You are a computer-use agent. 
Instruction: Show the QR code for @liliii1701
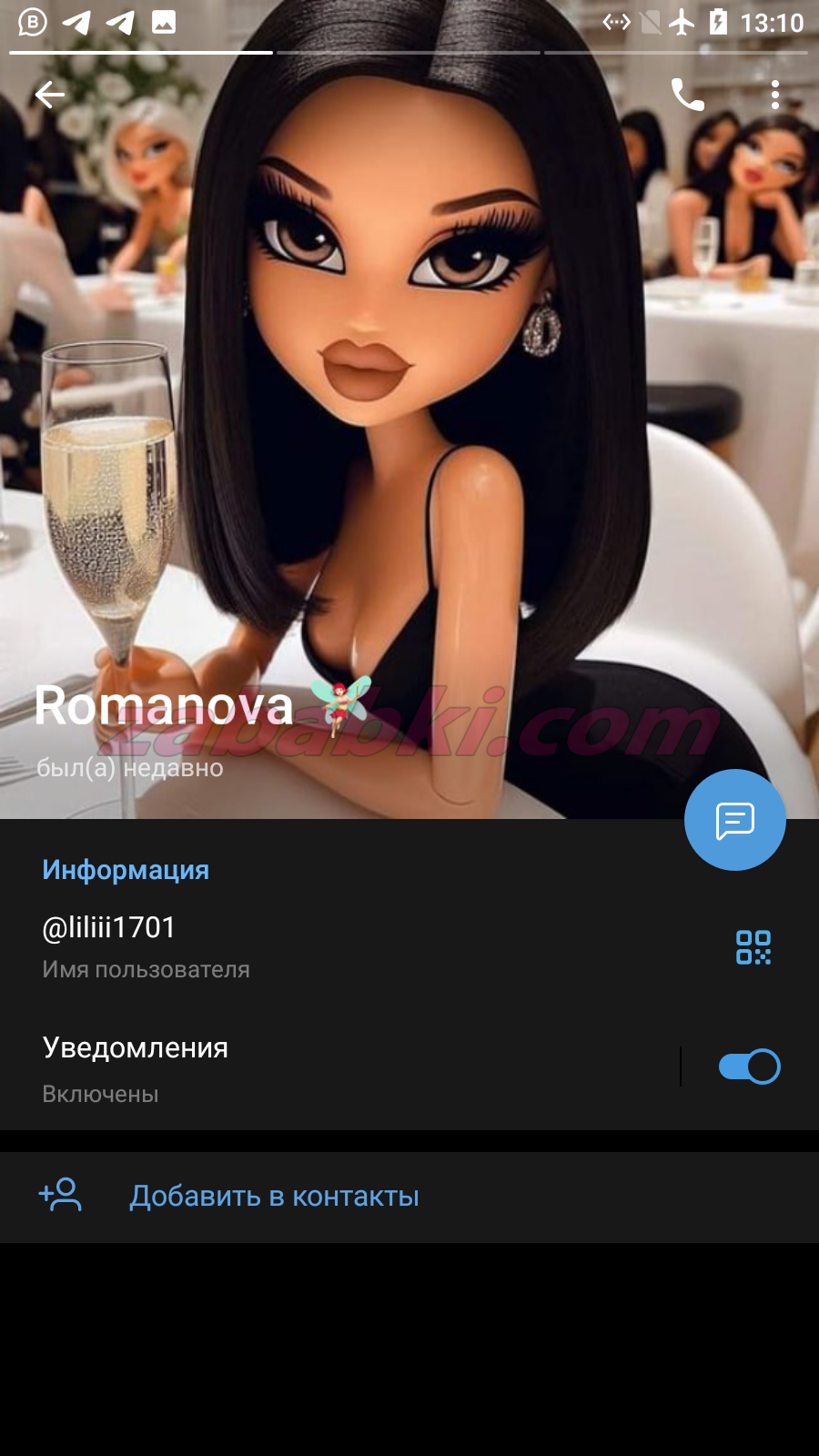[753, 947]
